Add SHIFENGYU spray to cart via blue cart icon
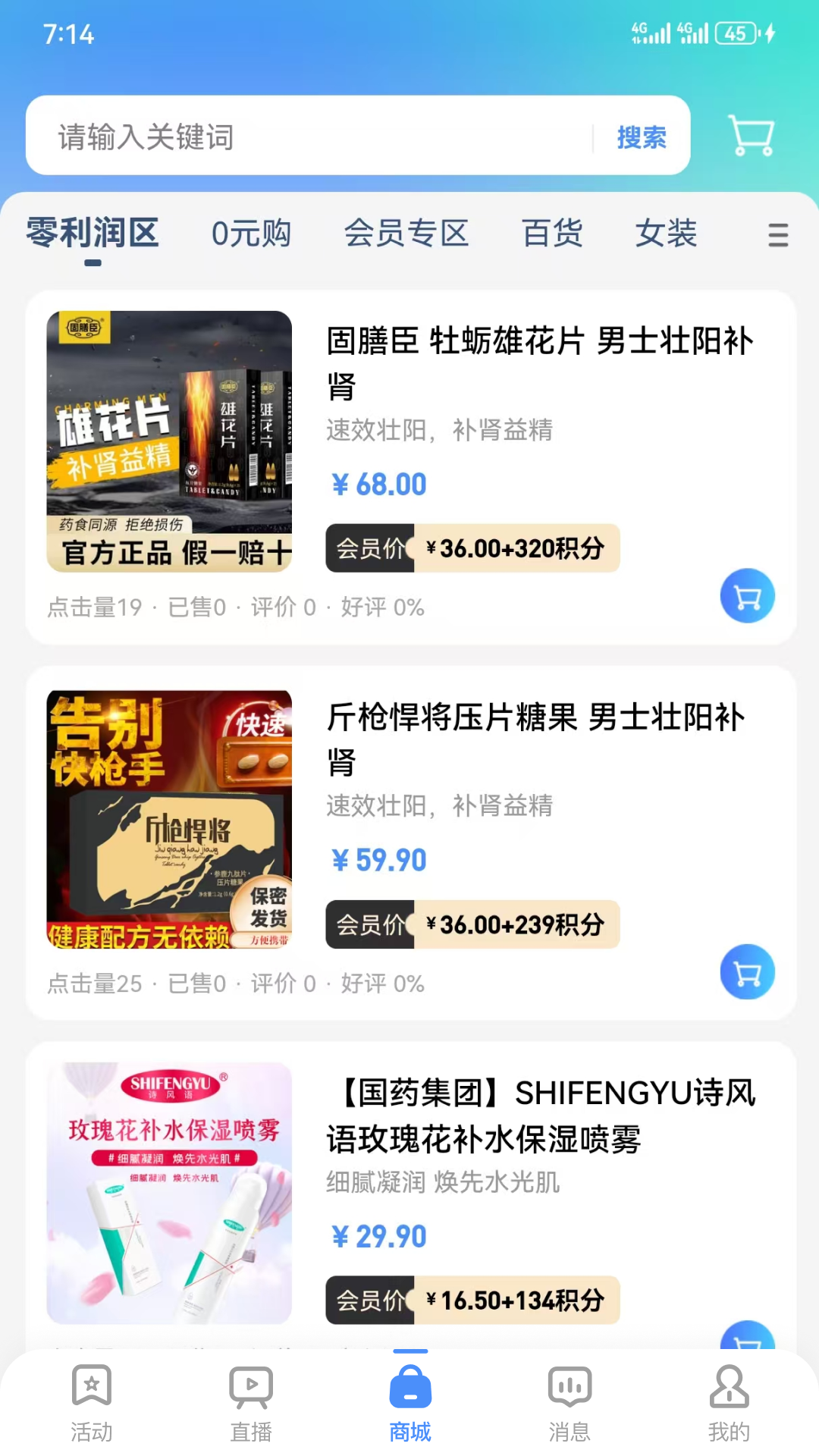Image resolution: width=819 pixels, height=1456 pixels. pyautogui.click(x=747, y=1349)
